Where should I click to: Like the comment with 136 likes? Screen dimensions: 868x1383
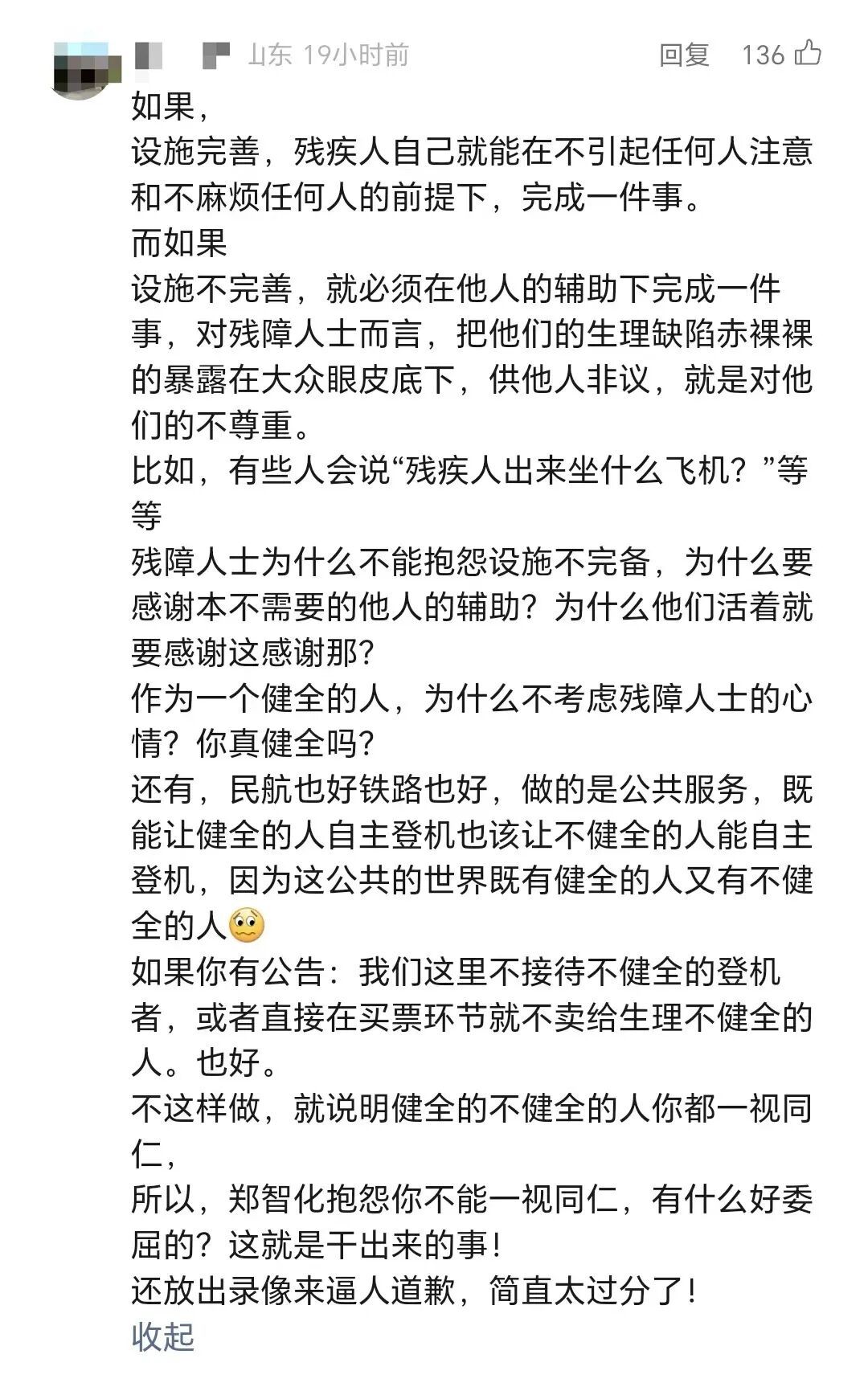click(807, 54)
